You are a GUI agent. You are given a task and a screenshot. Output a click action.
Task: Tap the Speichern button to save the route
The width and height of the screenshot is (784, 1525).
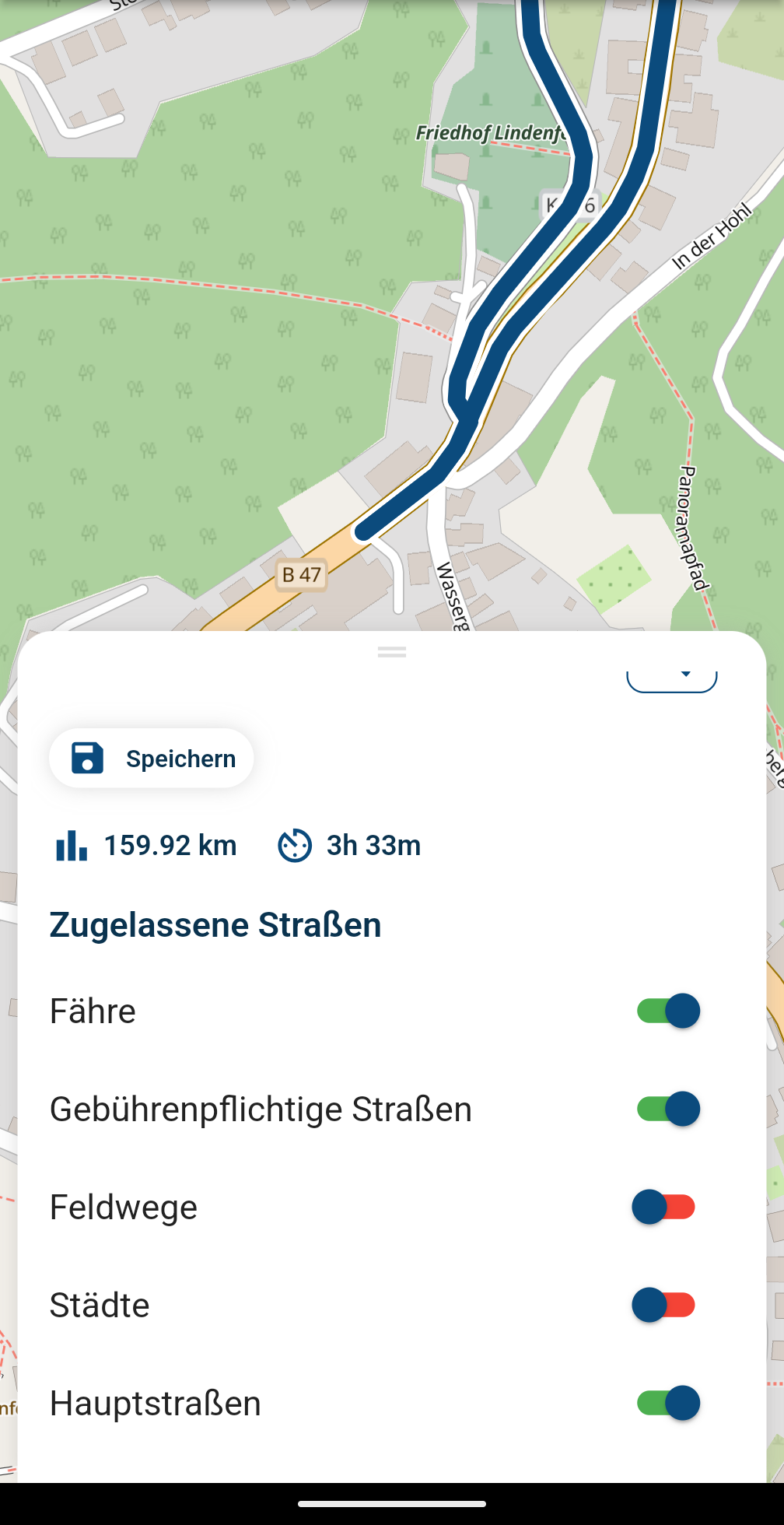(152, 759)
